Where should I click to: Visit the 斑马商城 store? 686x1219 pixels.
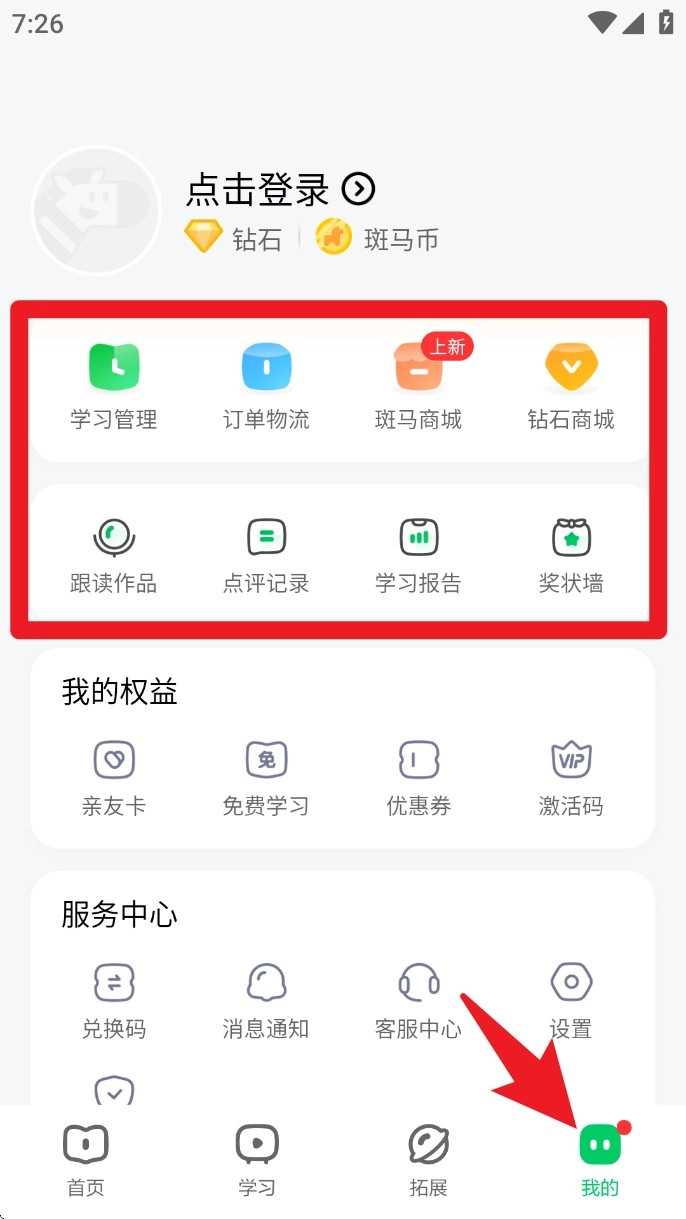point(418,386)
